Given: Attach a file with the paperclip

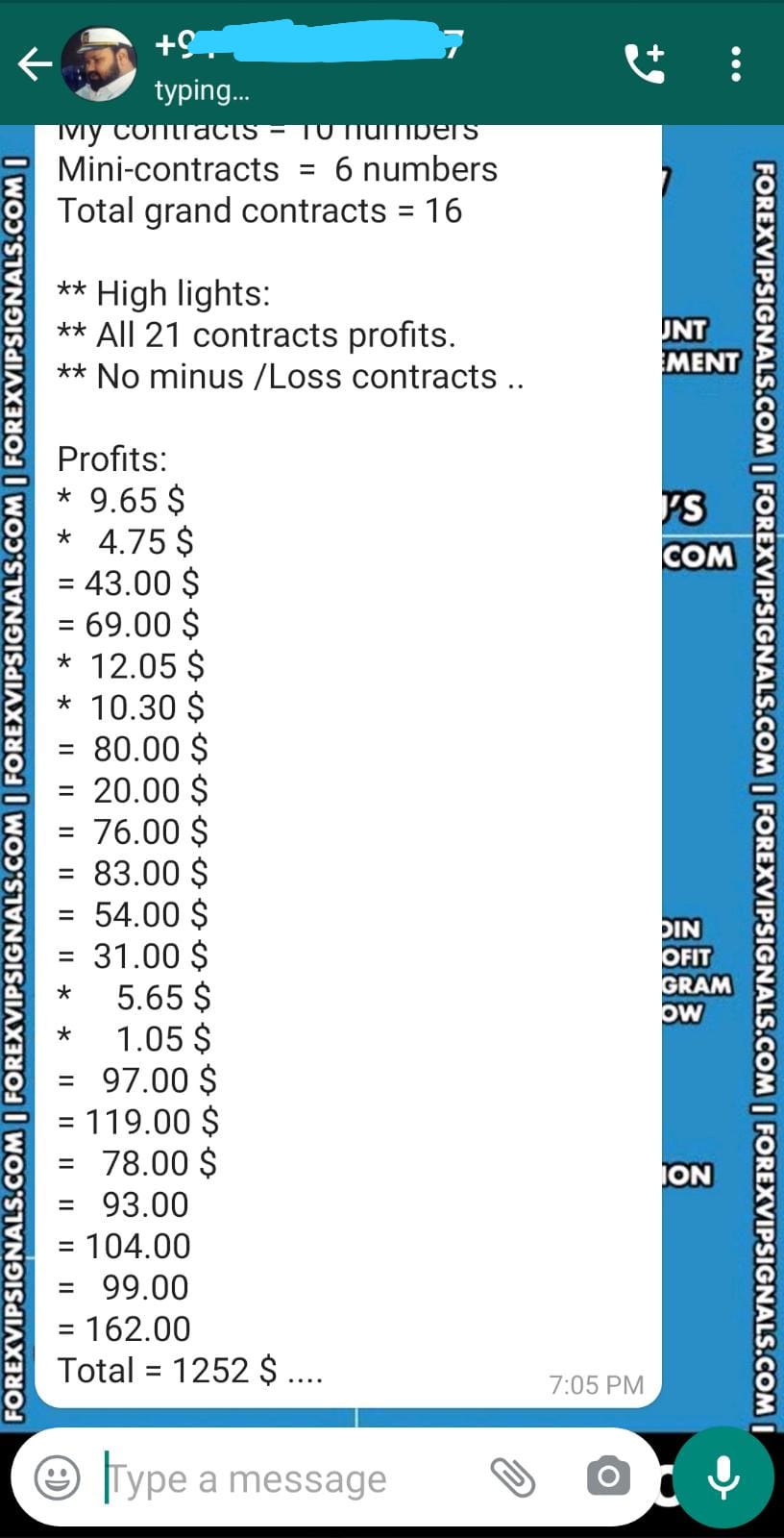Looking at the screenshot, I should (513, 1476).
